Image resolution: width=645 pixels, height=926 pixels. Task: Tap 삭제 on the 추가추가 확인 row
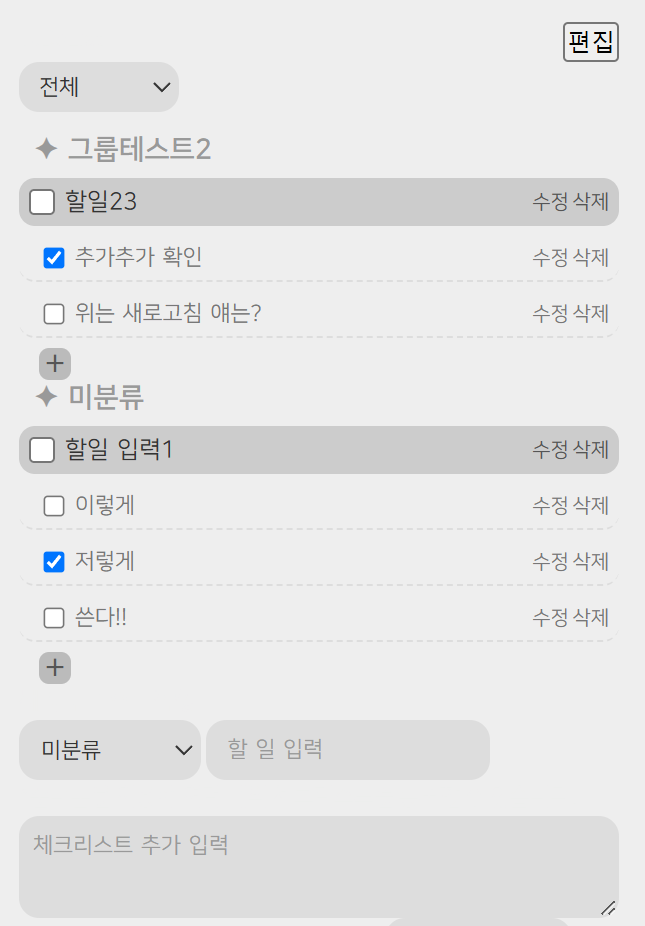590,258
